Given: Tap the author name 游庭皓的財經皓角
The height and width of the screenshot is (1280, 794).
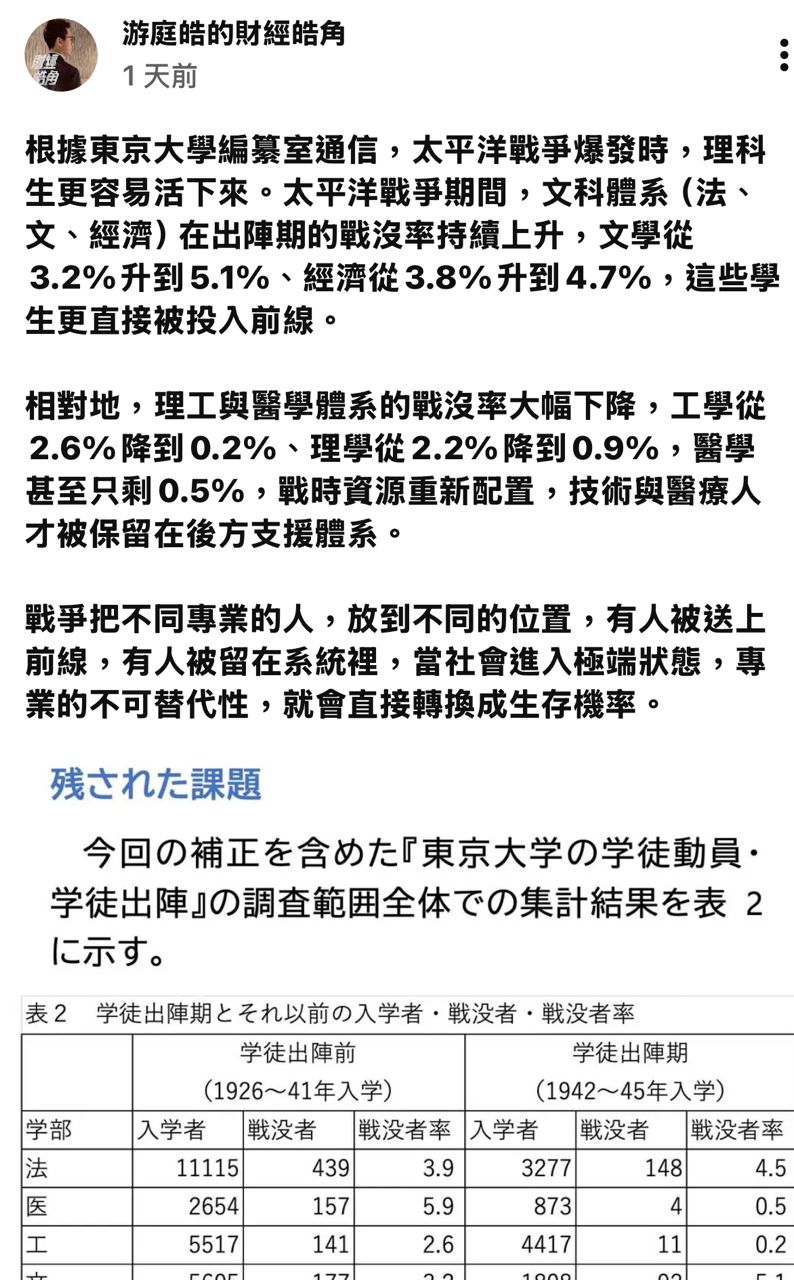Looking at the screenshot, I should click(x=233, y=34).
